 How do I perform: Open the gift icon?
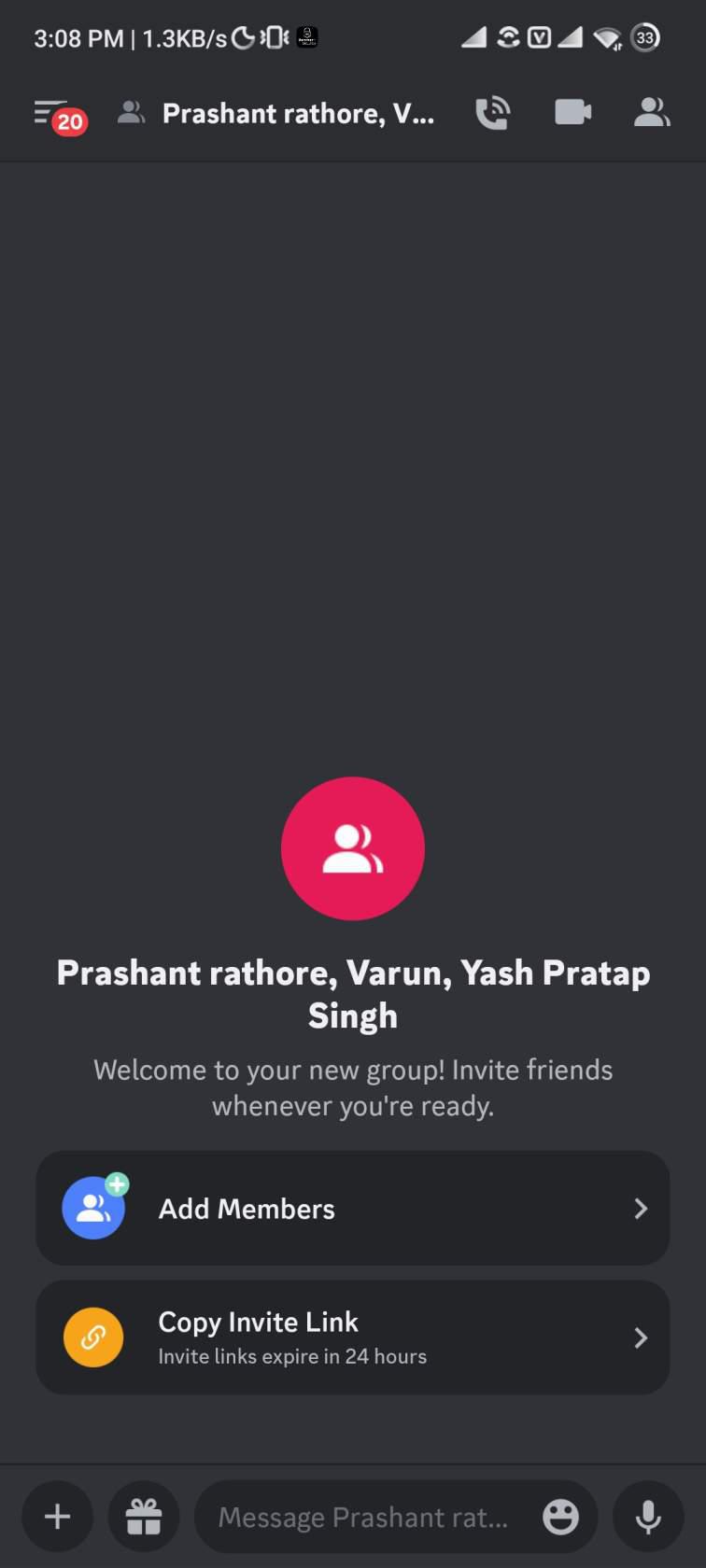tap(144, 1517)
